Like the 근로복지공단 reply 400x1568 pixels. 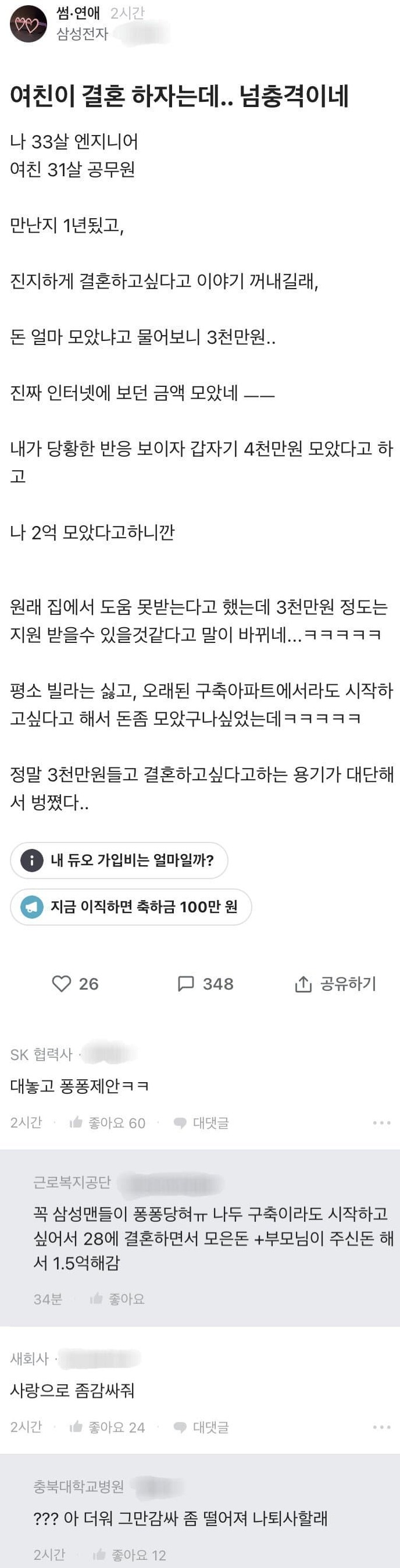pyautogui.click(x=118, y=1299)
